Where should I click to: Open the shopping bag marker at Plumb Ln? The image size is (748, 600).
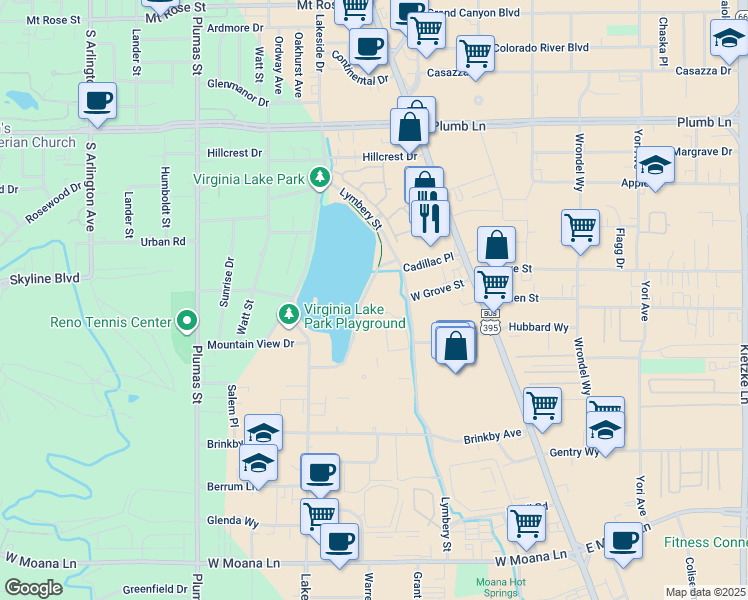click(x=410, y=127)
